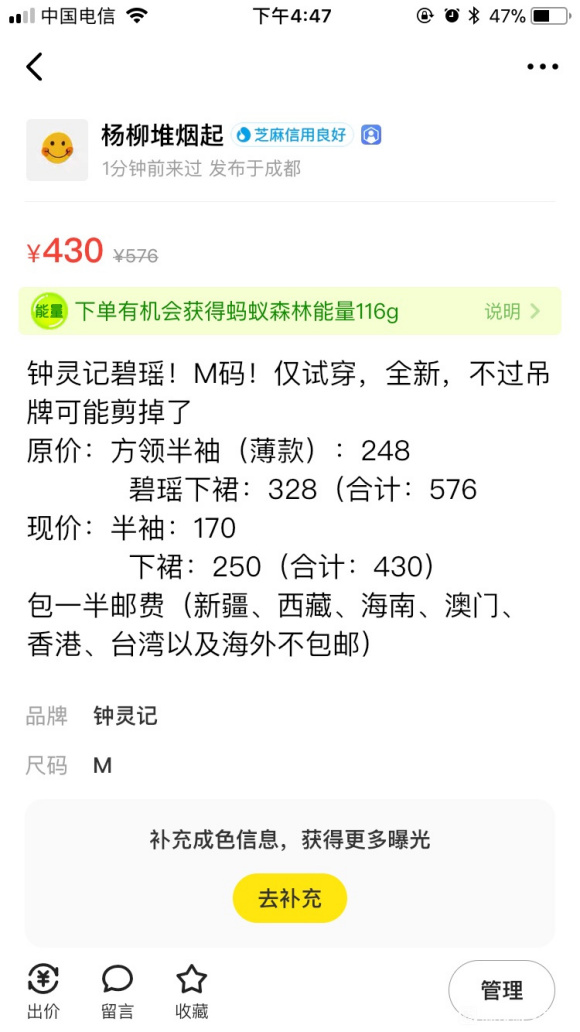Open the three-dot overflow menu
Viewport: 580px width, 1032px height.
click(542, 66)
